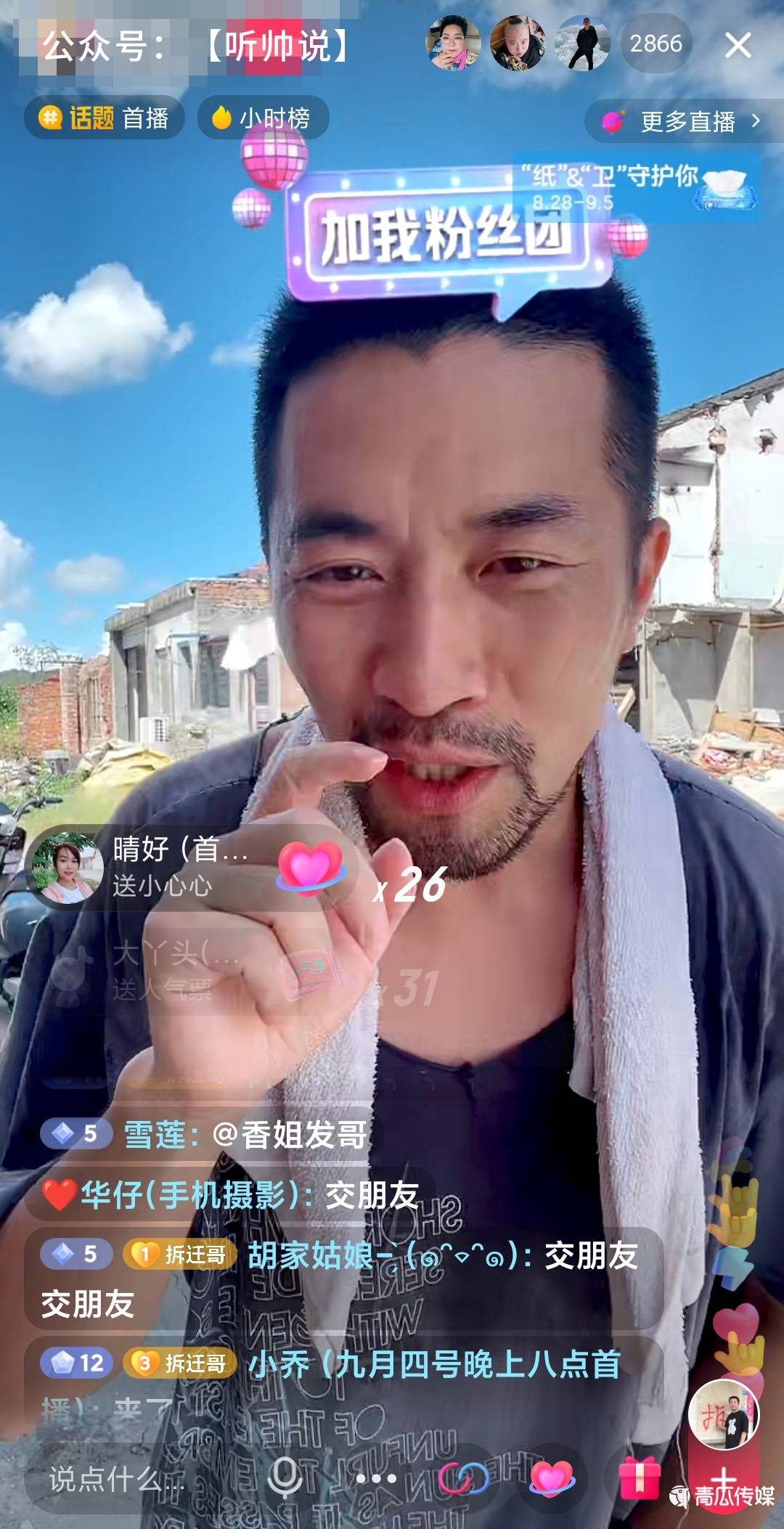Open the comment from 华仔(手机摄影)
The height and width of the screenshot is (1529, 784).
229,1195
